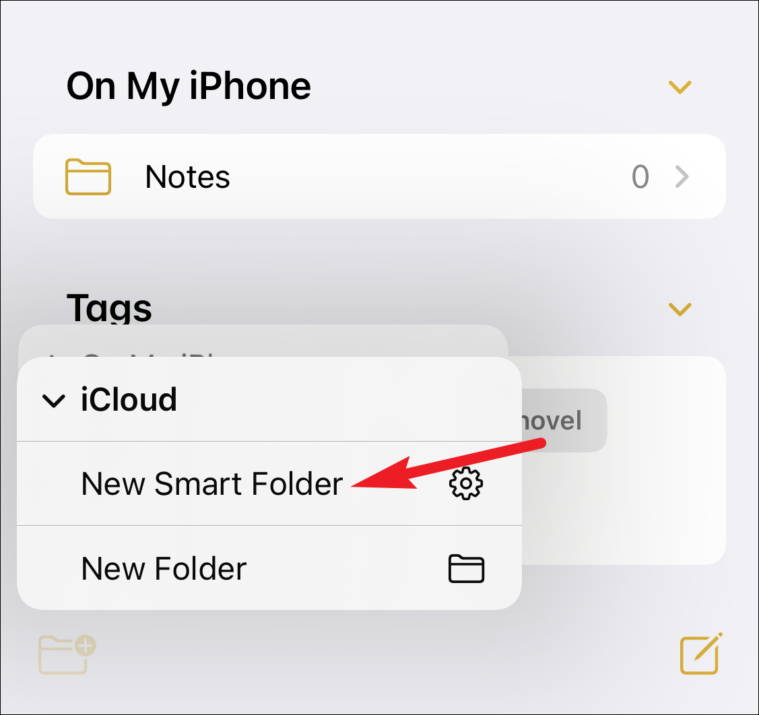
Task: Open the Notes folder
Action: coord(379,177)
